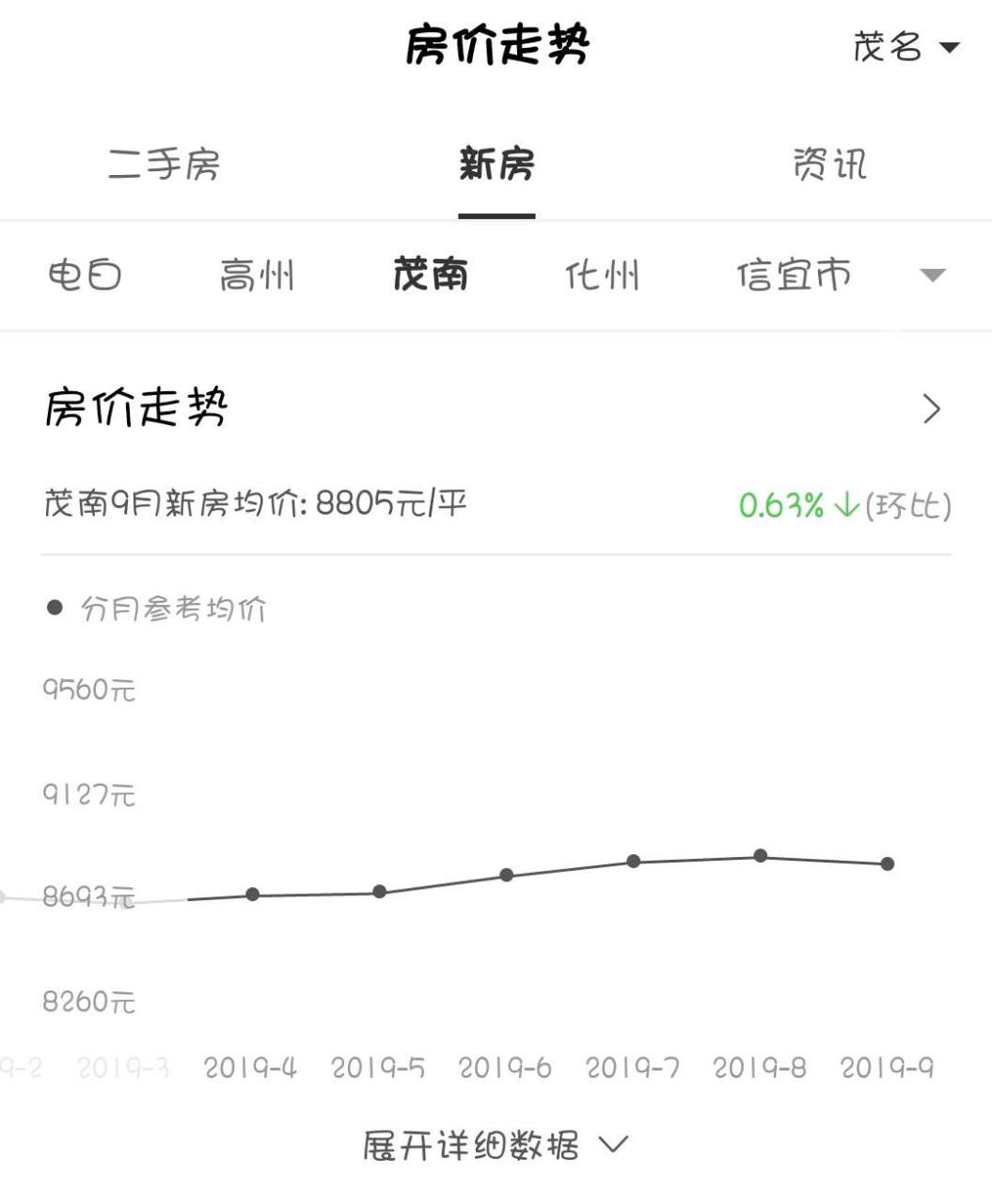Expand 展开详细数据
992x1204 pixels.
click(x=496, y=1145)
